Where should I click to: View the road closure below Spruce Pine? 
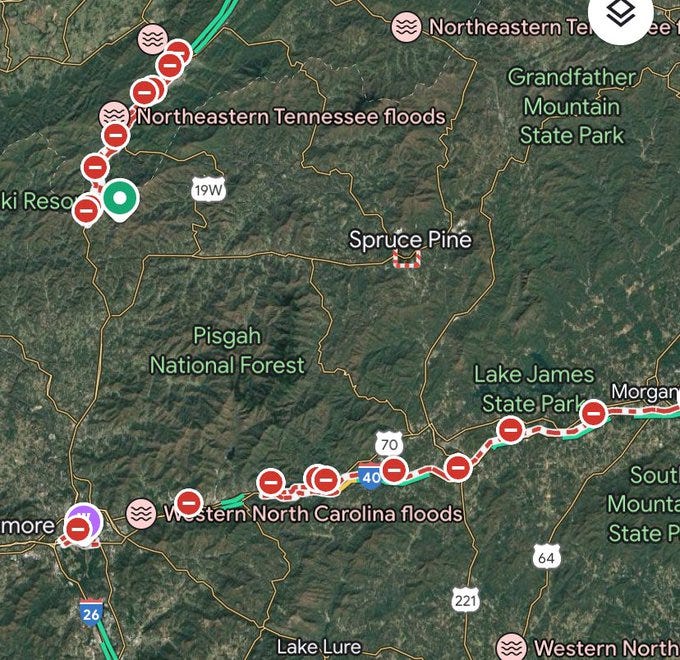(x=406, y=260)
